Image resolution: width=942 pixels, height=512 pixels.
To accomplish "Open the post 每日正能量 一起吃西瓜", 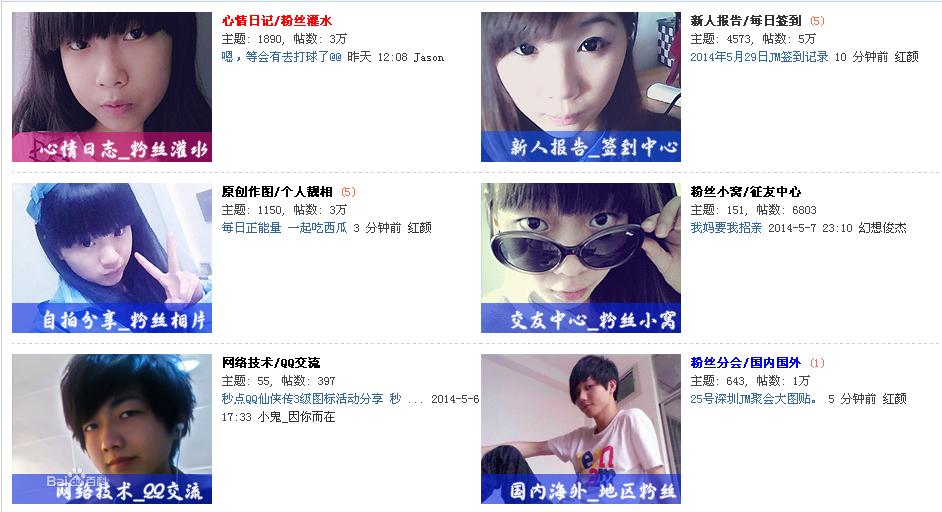I will coord(283,228).
